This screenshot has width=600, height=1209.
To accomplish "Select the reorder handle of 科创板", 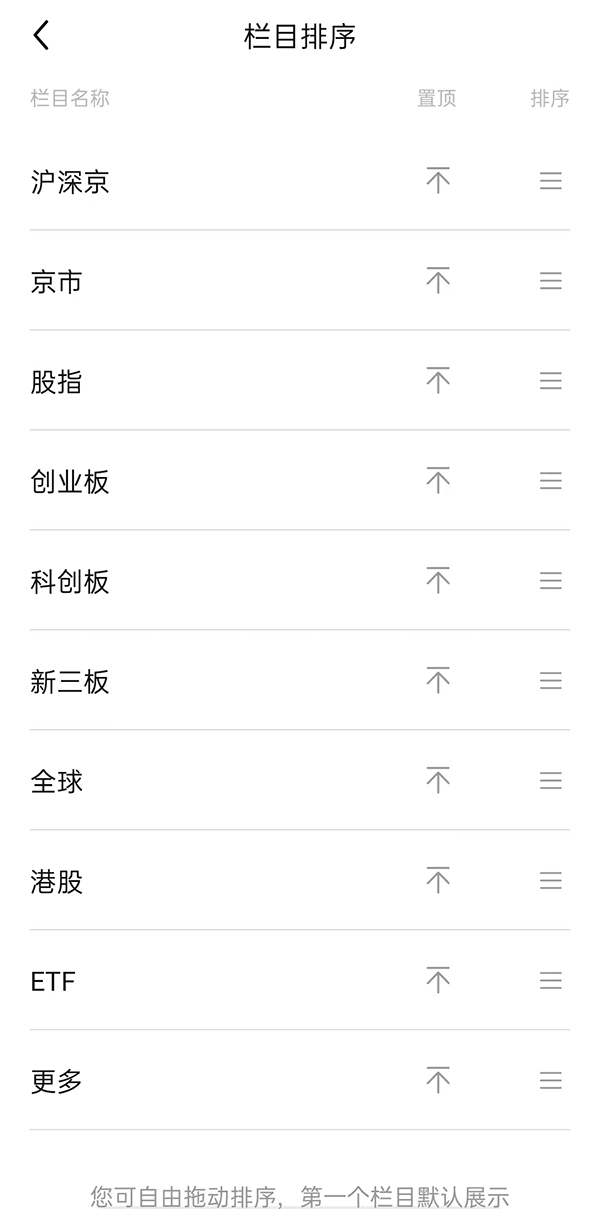I will click(x=550, y=581).
